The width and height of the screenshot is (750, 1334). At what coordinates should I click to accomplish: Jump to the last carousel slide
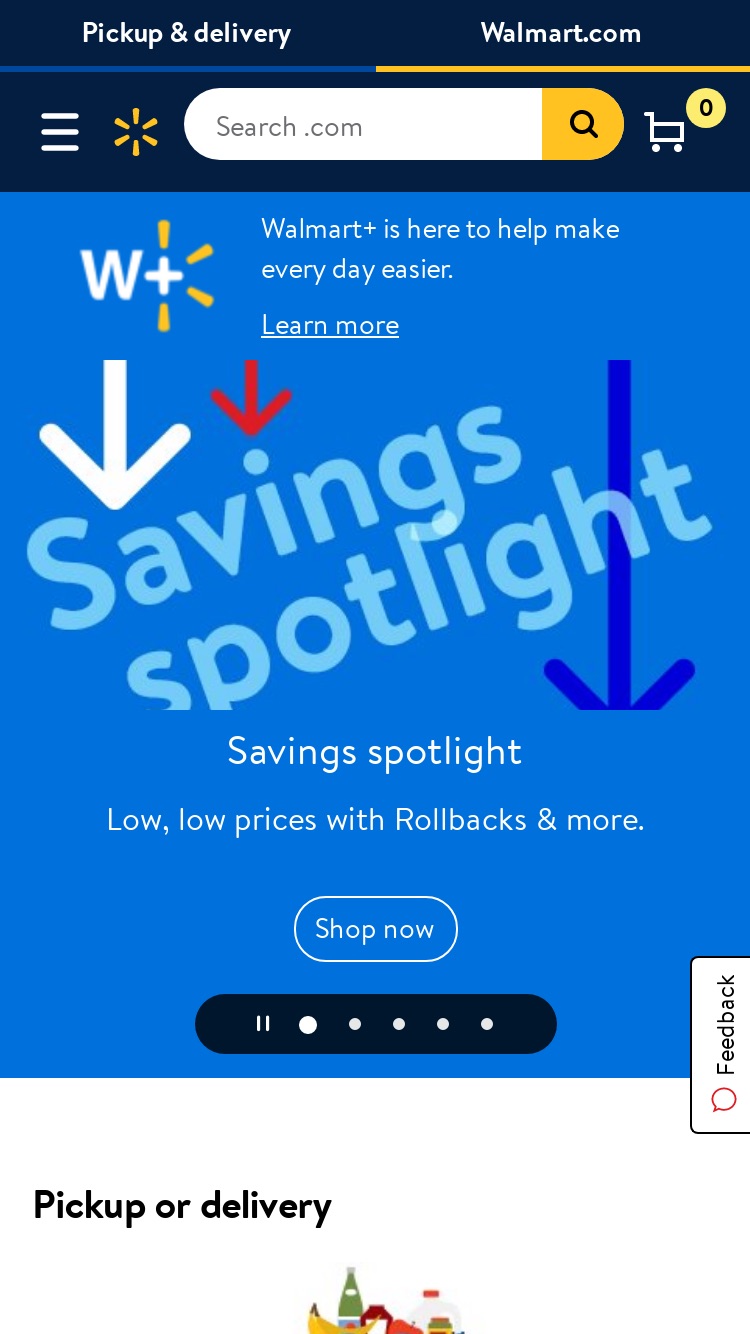point(487,1024)
